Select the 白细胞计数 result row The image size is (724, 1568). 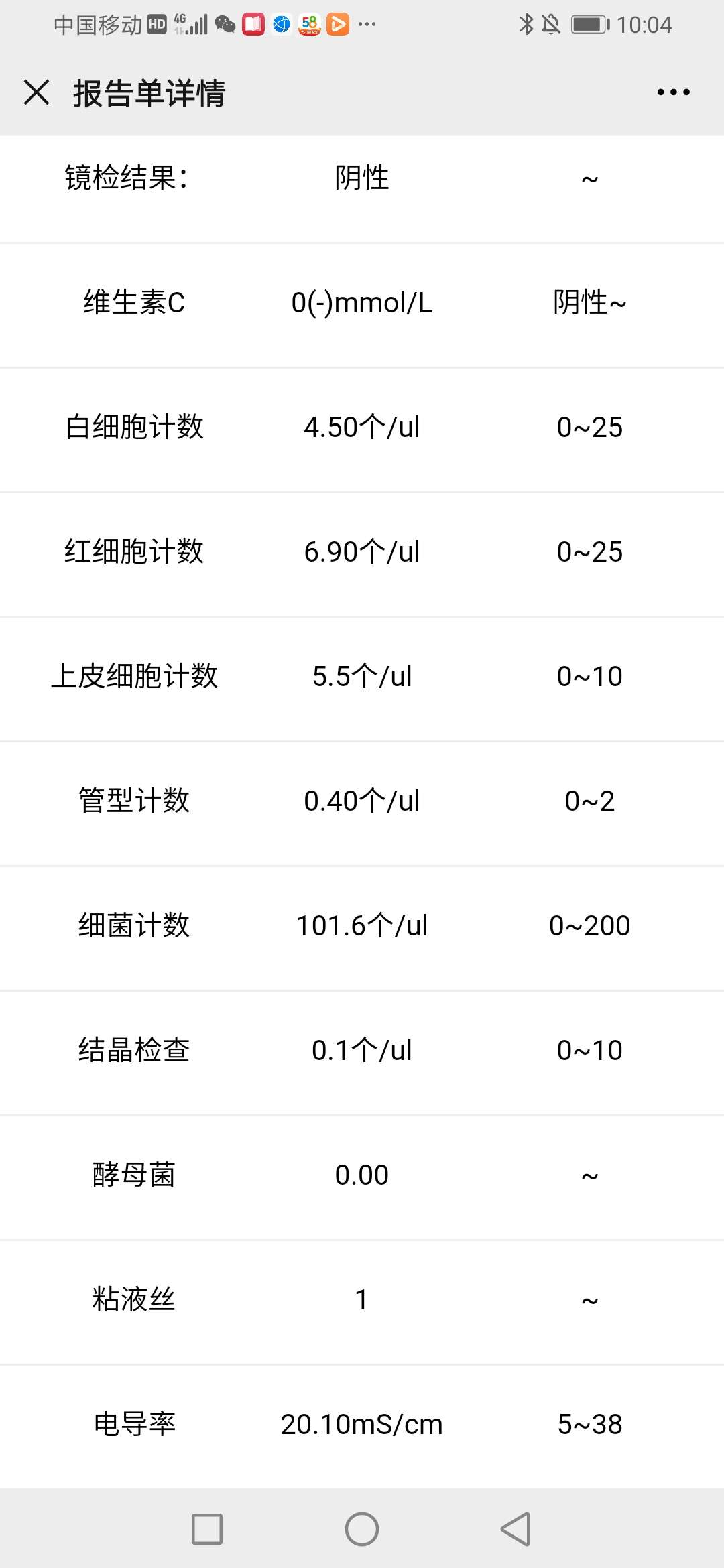362,427
